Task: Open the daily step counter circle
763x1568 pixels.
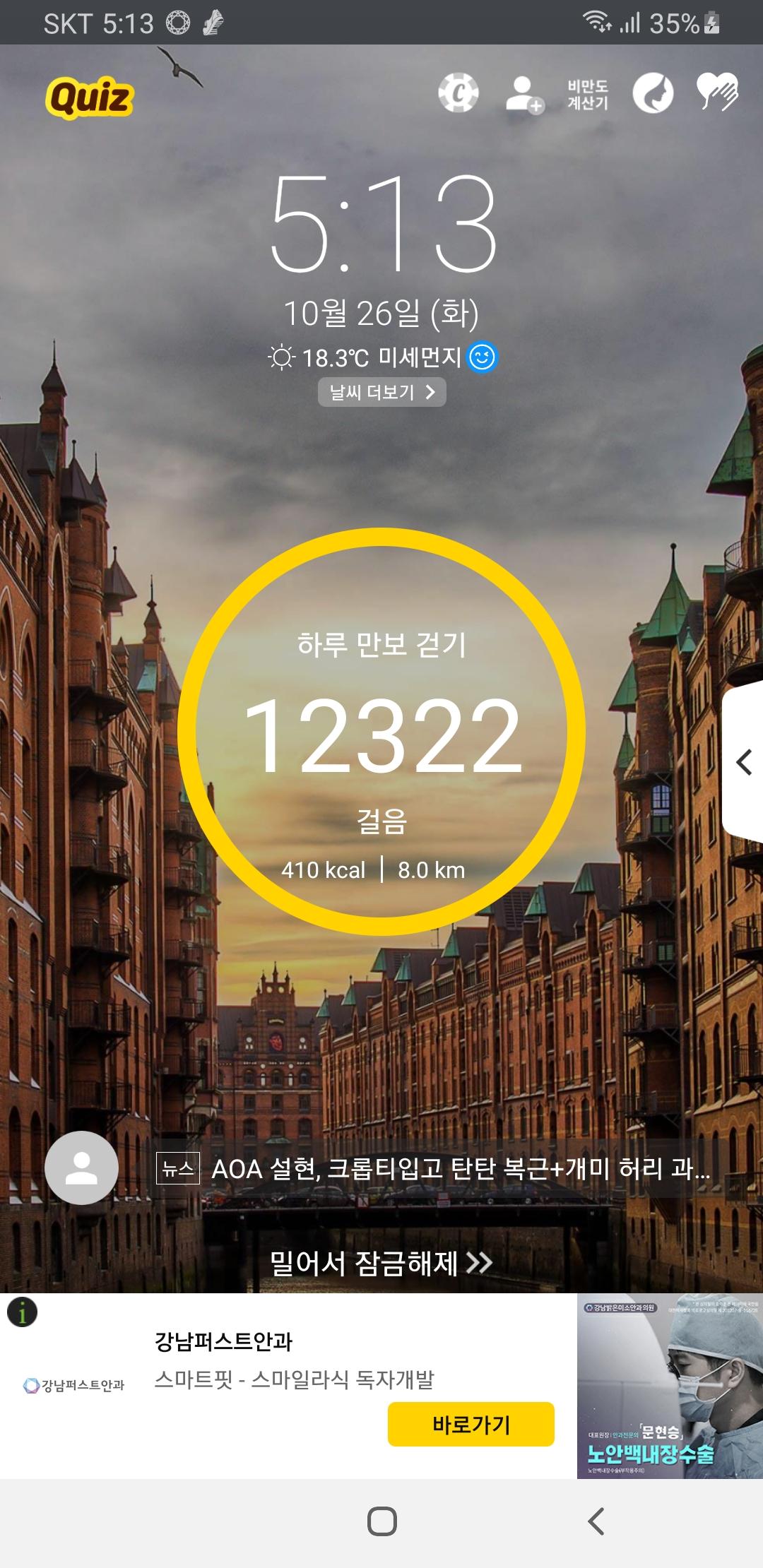Action: [381, 731]
